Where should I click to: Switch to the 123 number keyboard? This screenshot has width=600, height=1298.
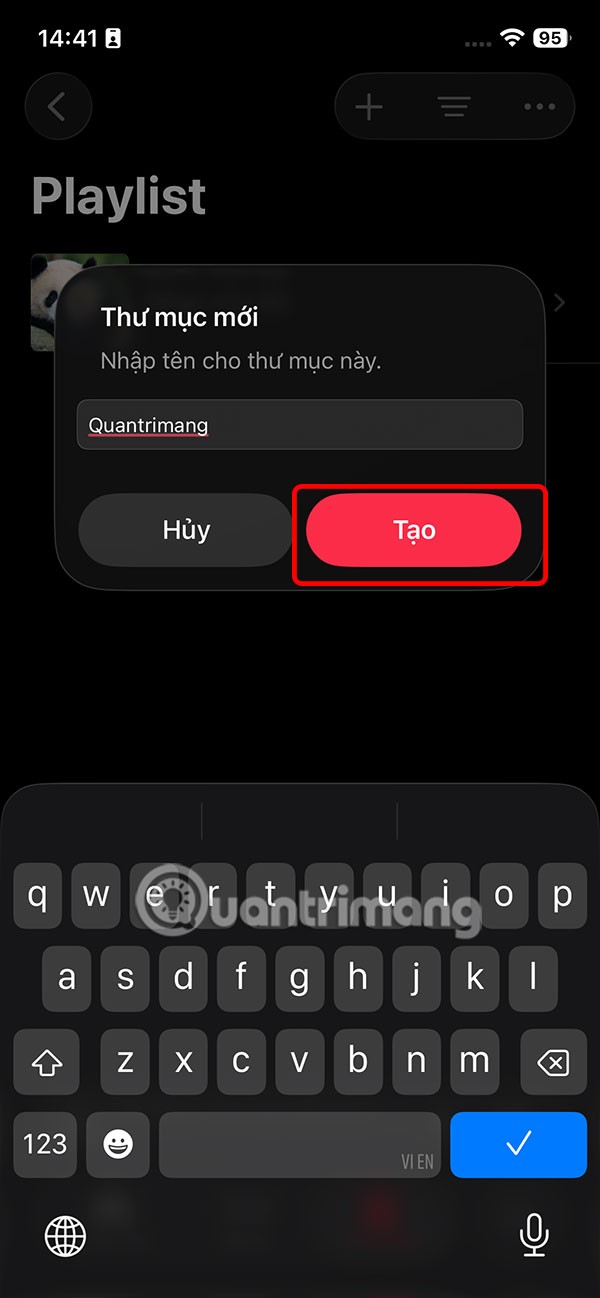[x=45, y=1144]
